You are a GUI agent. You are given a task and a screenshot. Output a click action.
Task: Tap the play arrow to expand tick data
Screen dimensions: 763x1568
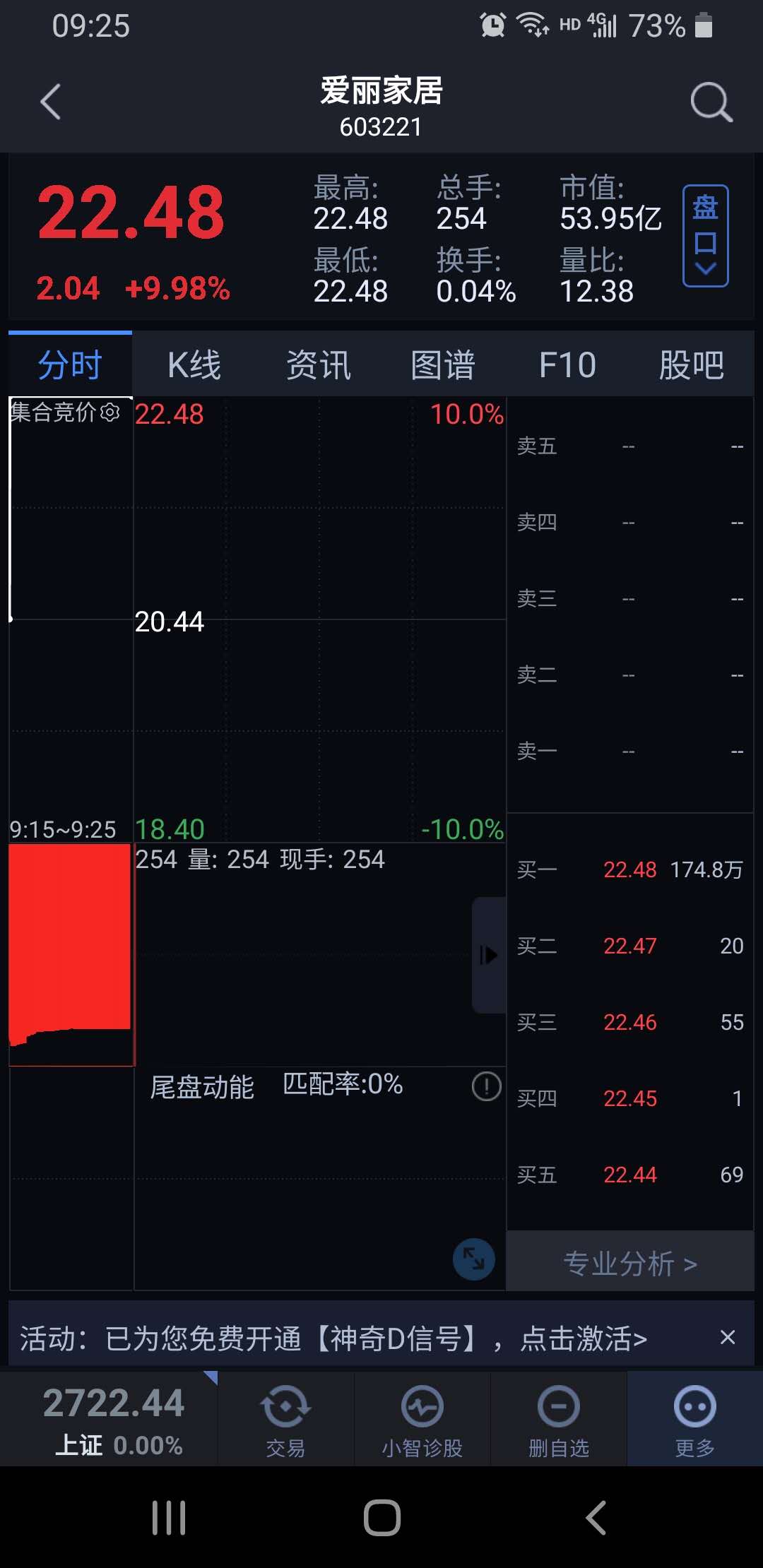pos(488,955)
